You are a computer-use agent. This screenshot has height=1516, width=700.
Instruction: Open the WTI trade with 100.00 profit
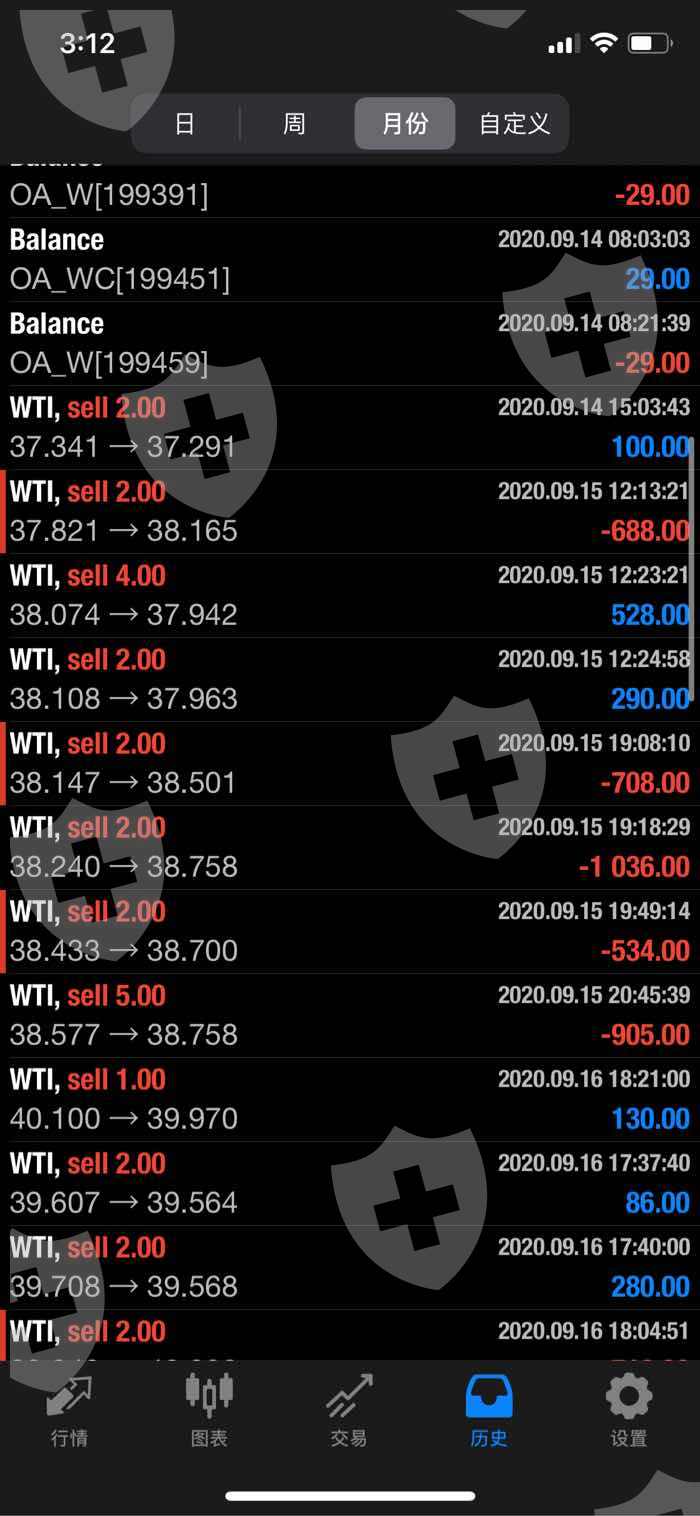[x=350, y=428]
